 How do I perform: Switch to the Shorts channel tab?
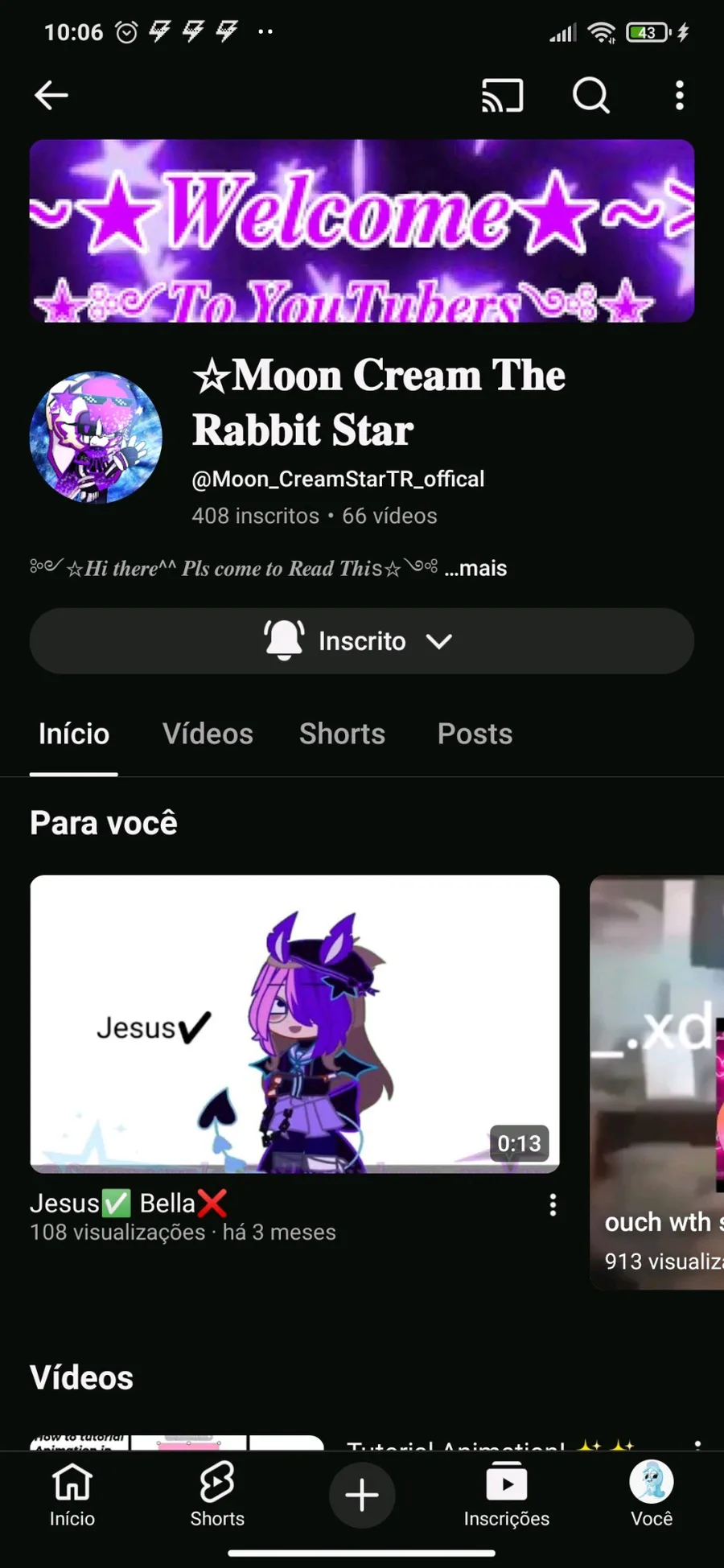342,734
